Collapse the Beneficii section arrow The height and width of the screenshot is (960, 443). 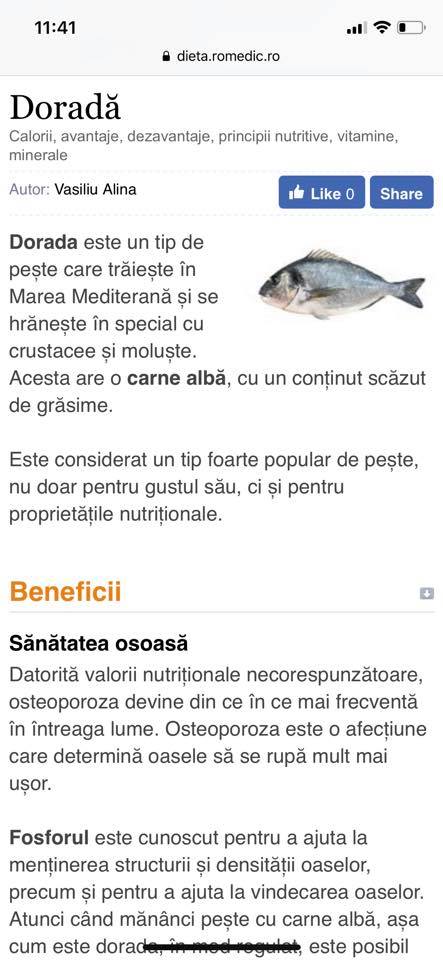(426, 593)
